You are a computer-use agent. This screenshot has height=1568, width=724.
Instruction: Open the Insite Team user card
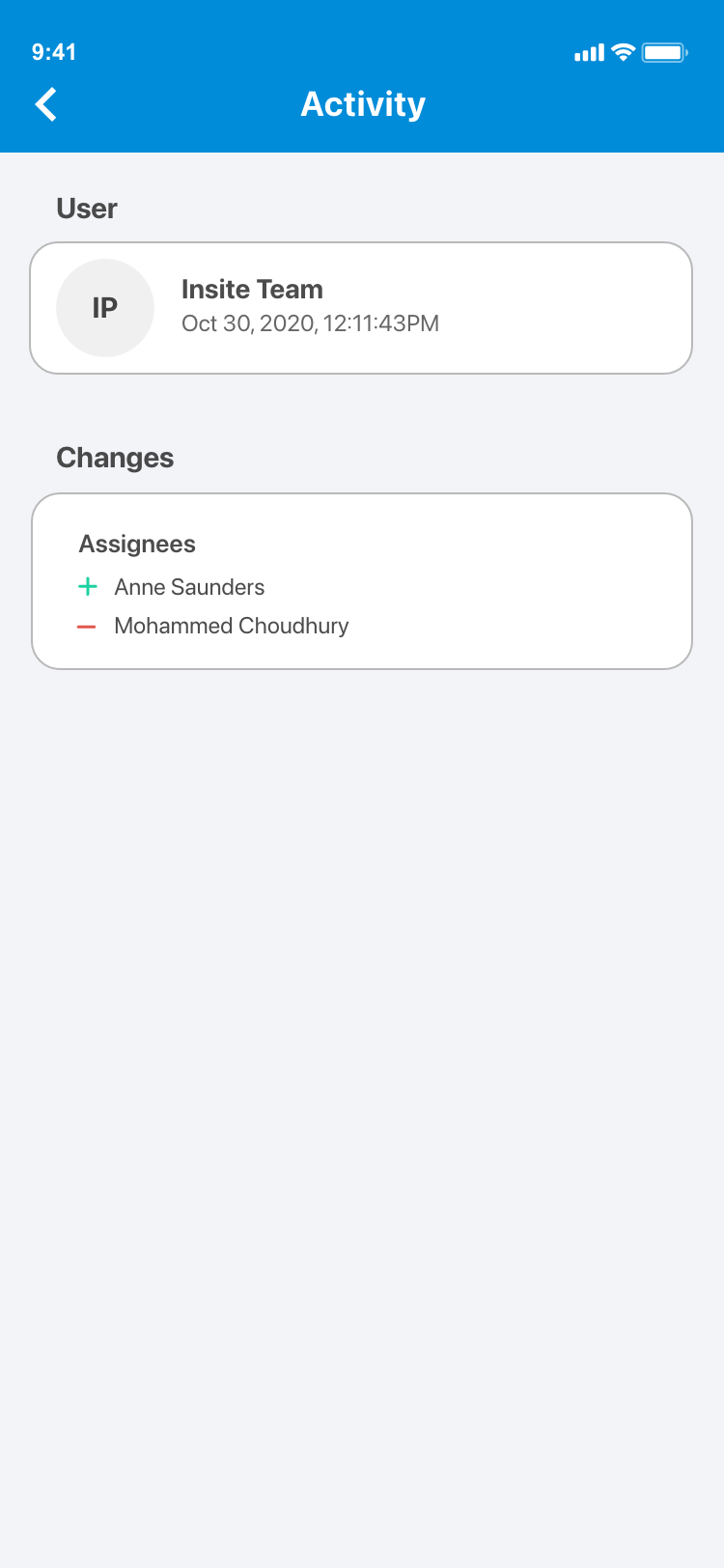[x=361, y=308]
